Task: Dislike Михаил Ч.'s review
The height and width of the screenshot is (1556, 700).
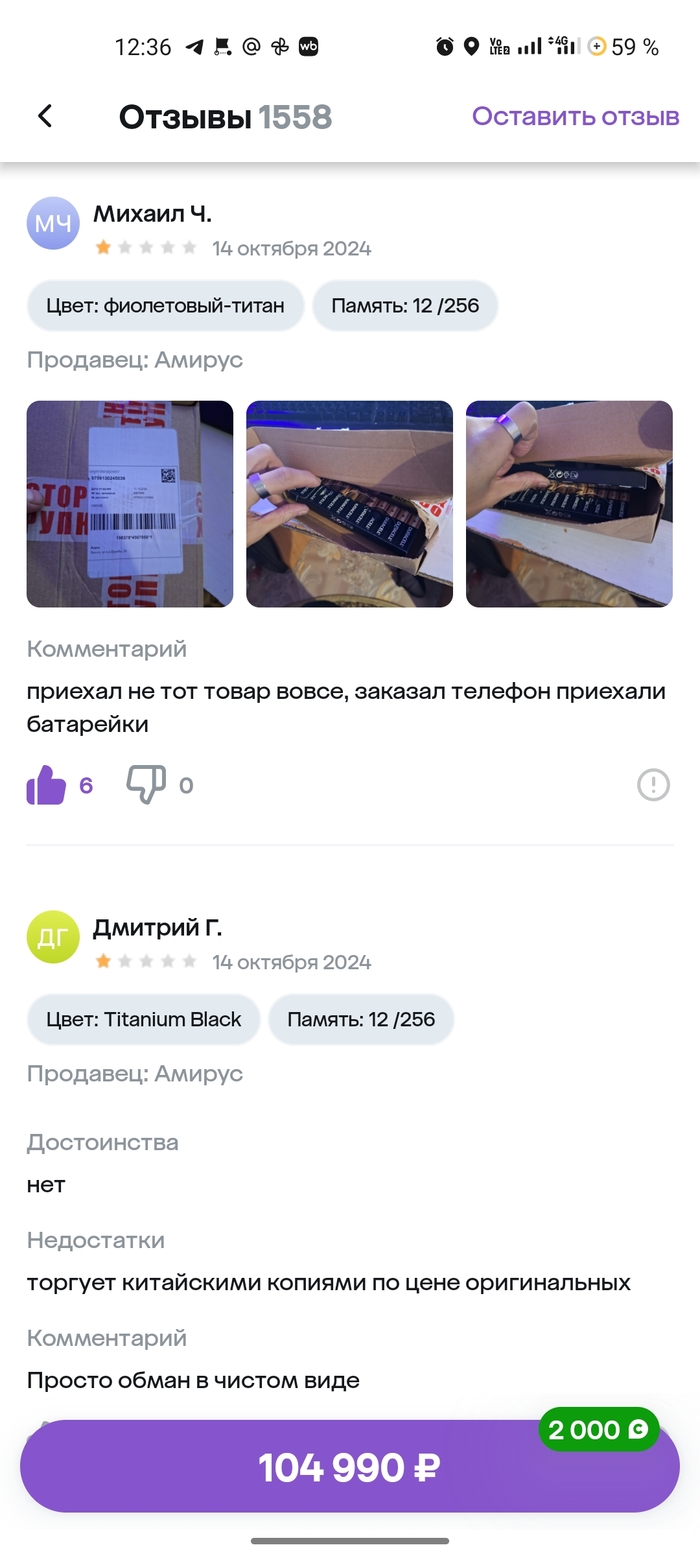Action: (146, 785)
